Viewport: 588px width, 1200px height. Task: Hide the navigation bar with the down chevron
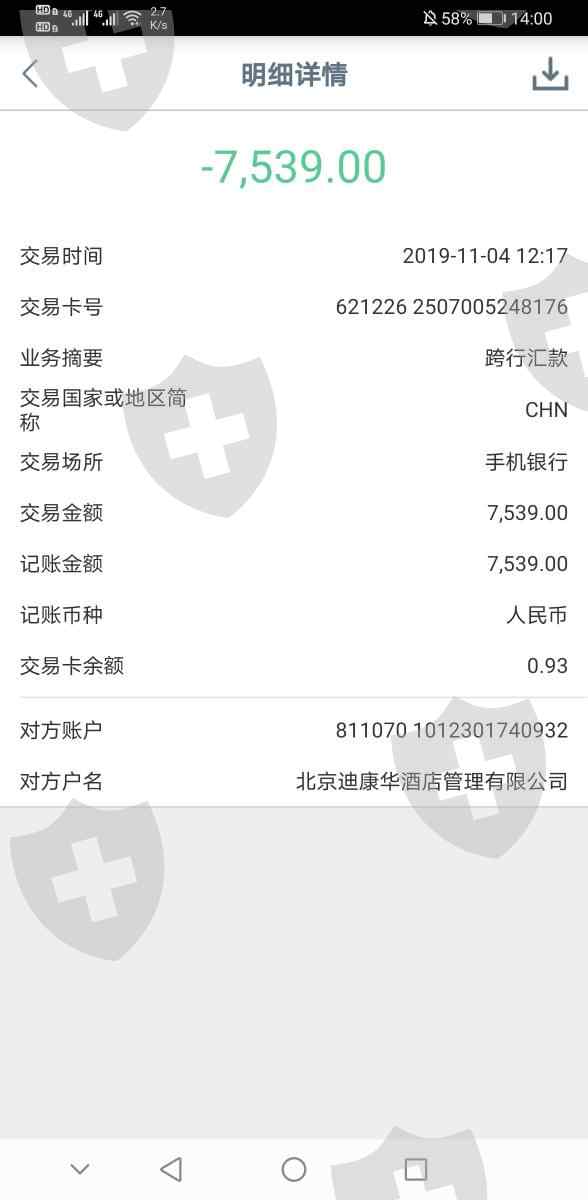pos(80,1169)
